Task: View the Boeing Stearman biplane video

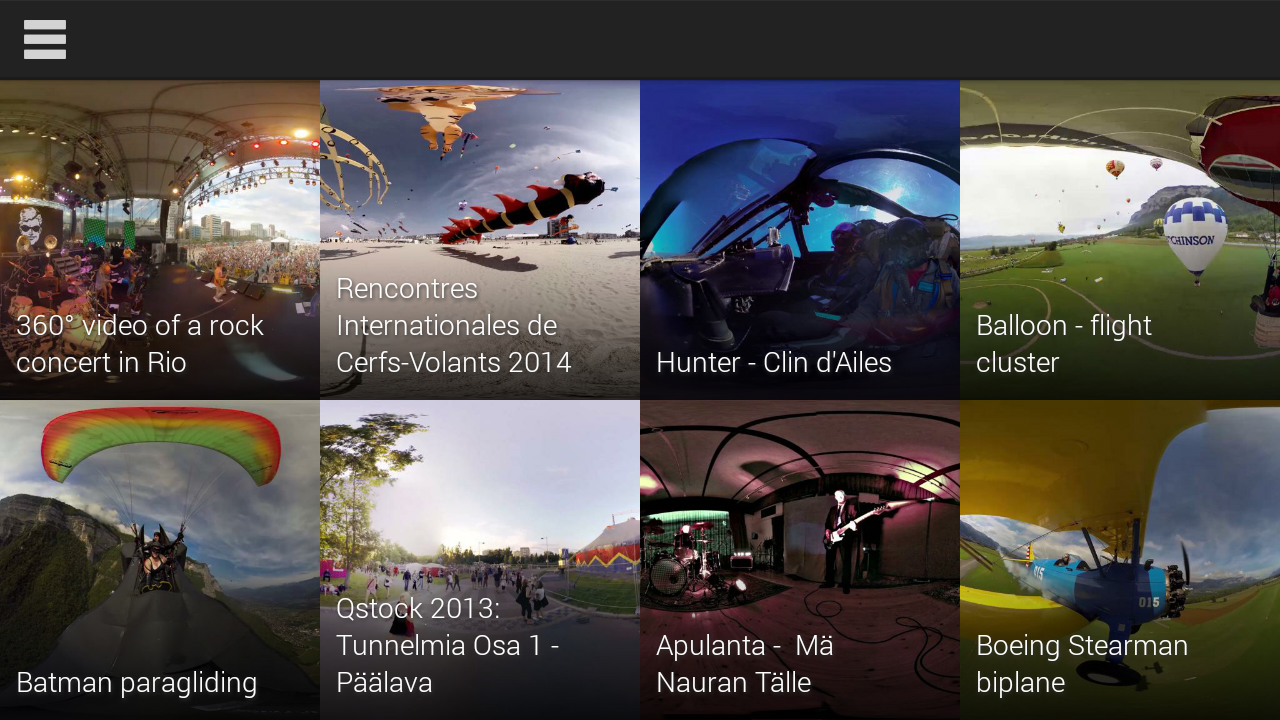Action: (1120, 560)
